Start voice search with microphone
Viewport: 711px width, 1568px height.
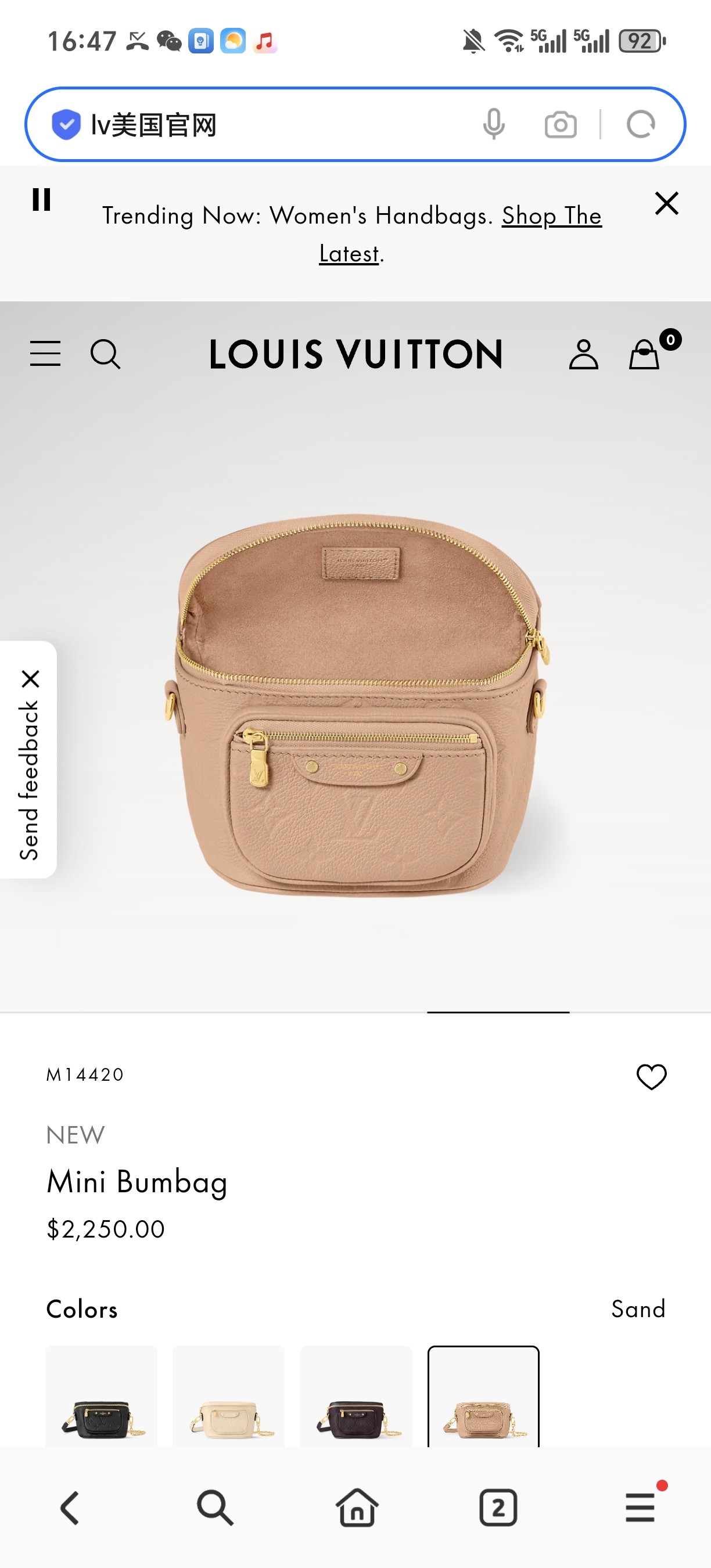[494, 125]
